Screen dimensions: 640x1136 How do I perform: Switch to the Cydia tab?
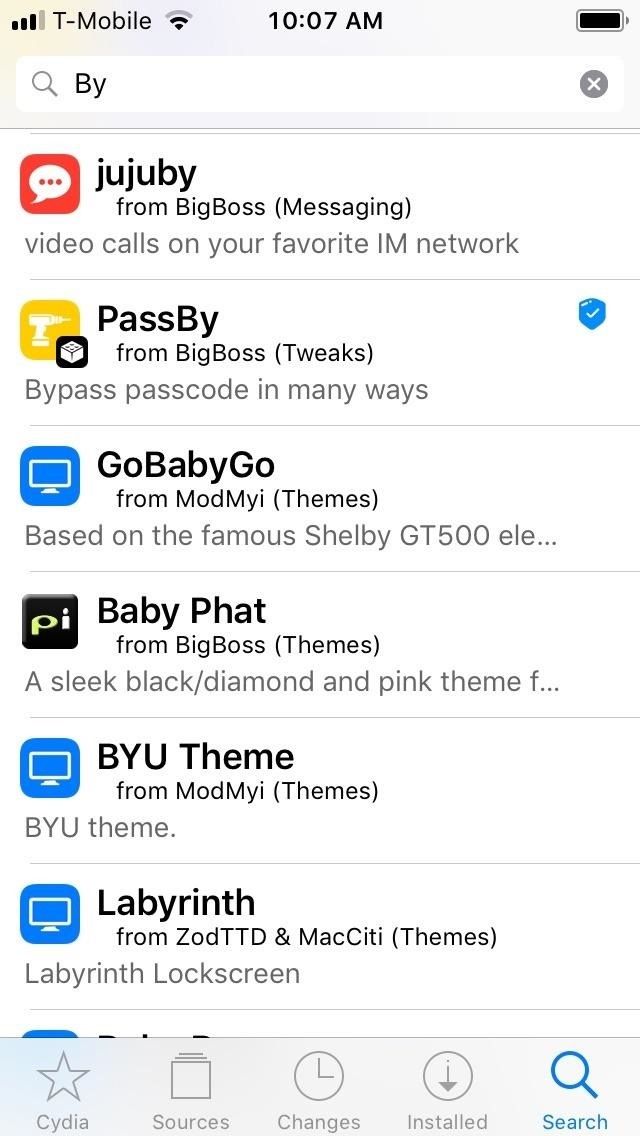[x=63, y=1090]
